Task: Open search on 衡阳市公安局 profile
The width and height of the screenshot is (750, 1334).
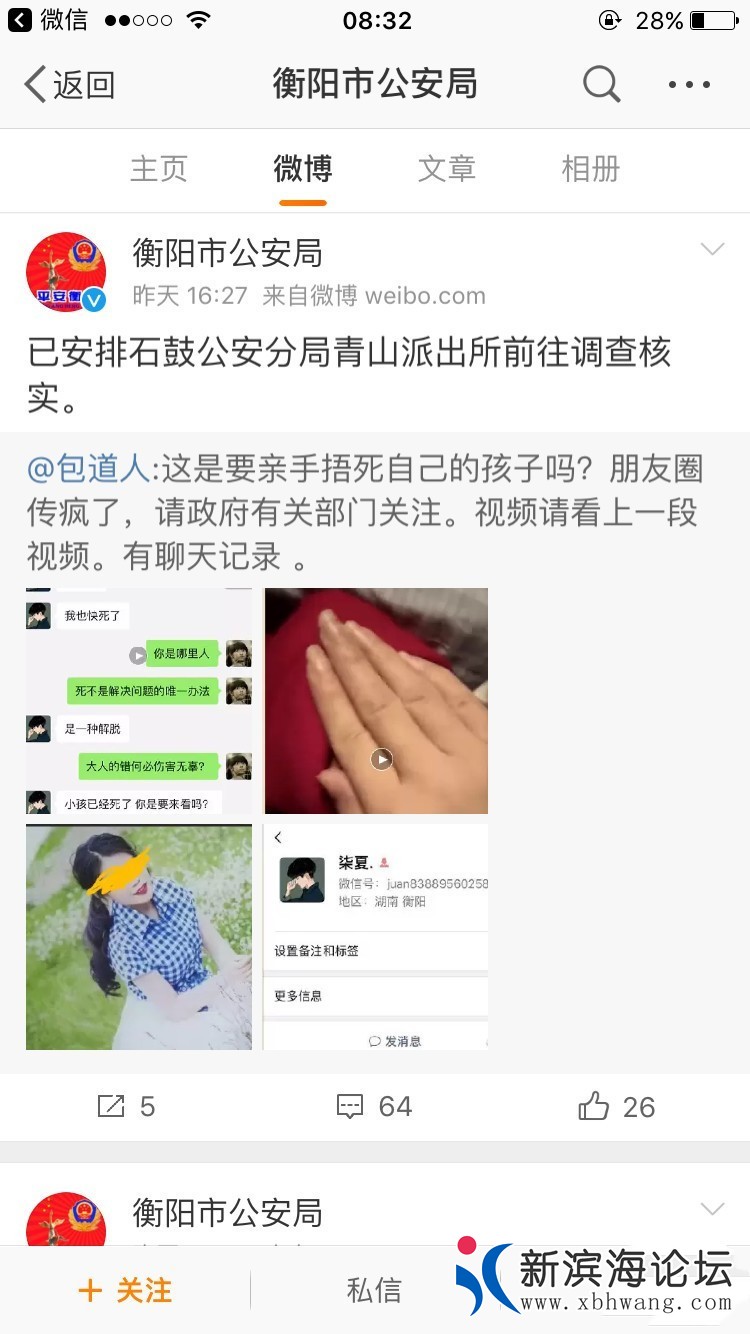Action: [x=601, y=85]
